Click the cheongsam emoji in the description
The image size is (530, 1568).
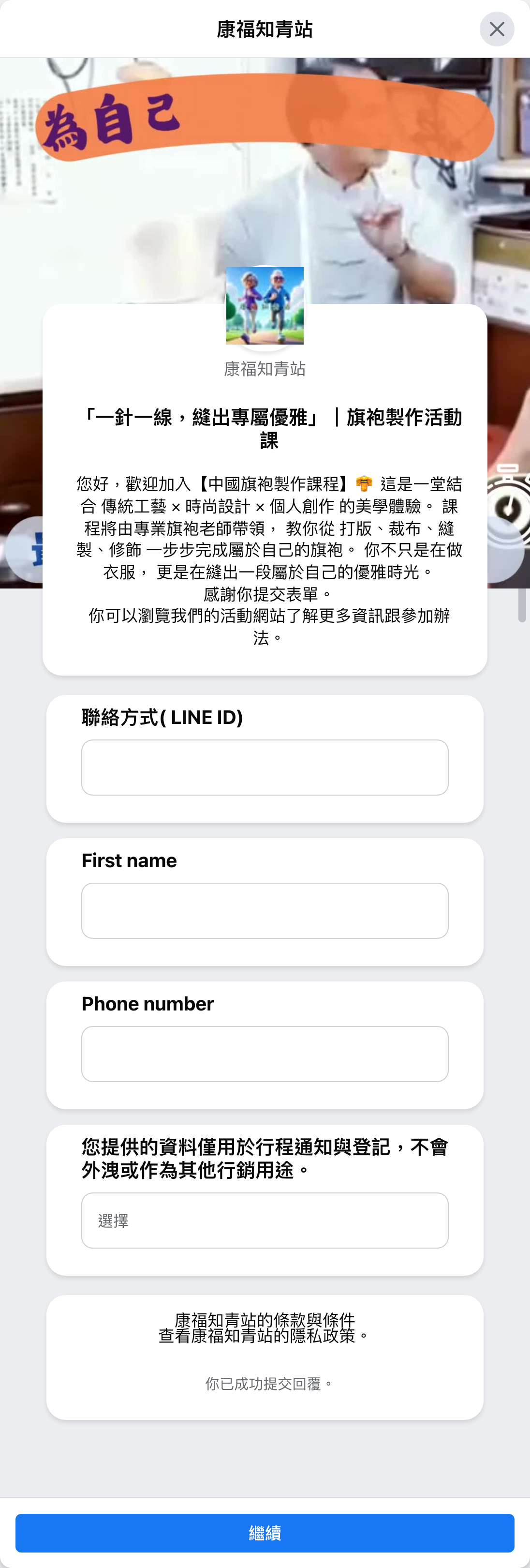point(364,483)
